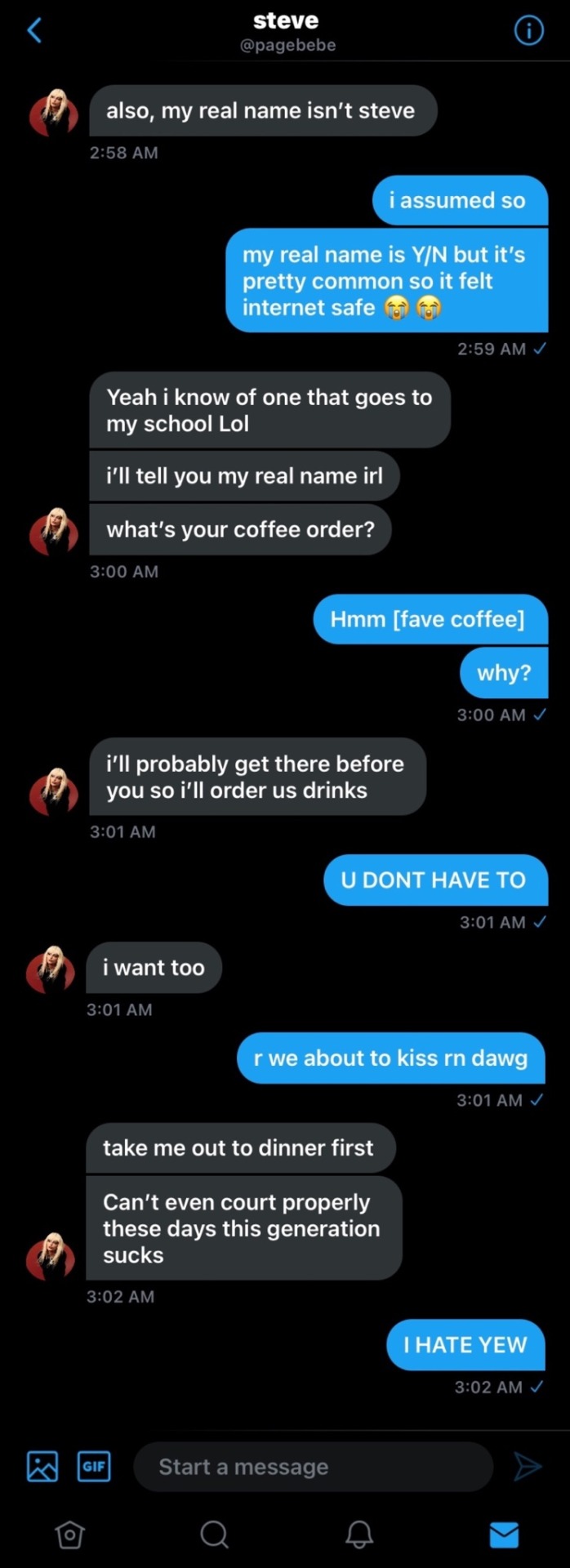The image size is (570, 1568).
Task: Go back to the messages list
Action: (34, 31)
